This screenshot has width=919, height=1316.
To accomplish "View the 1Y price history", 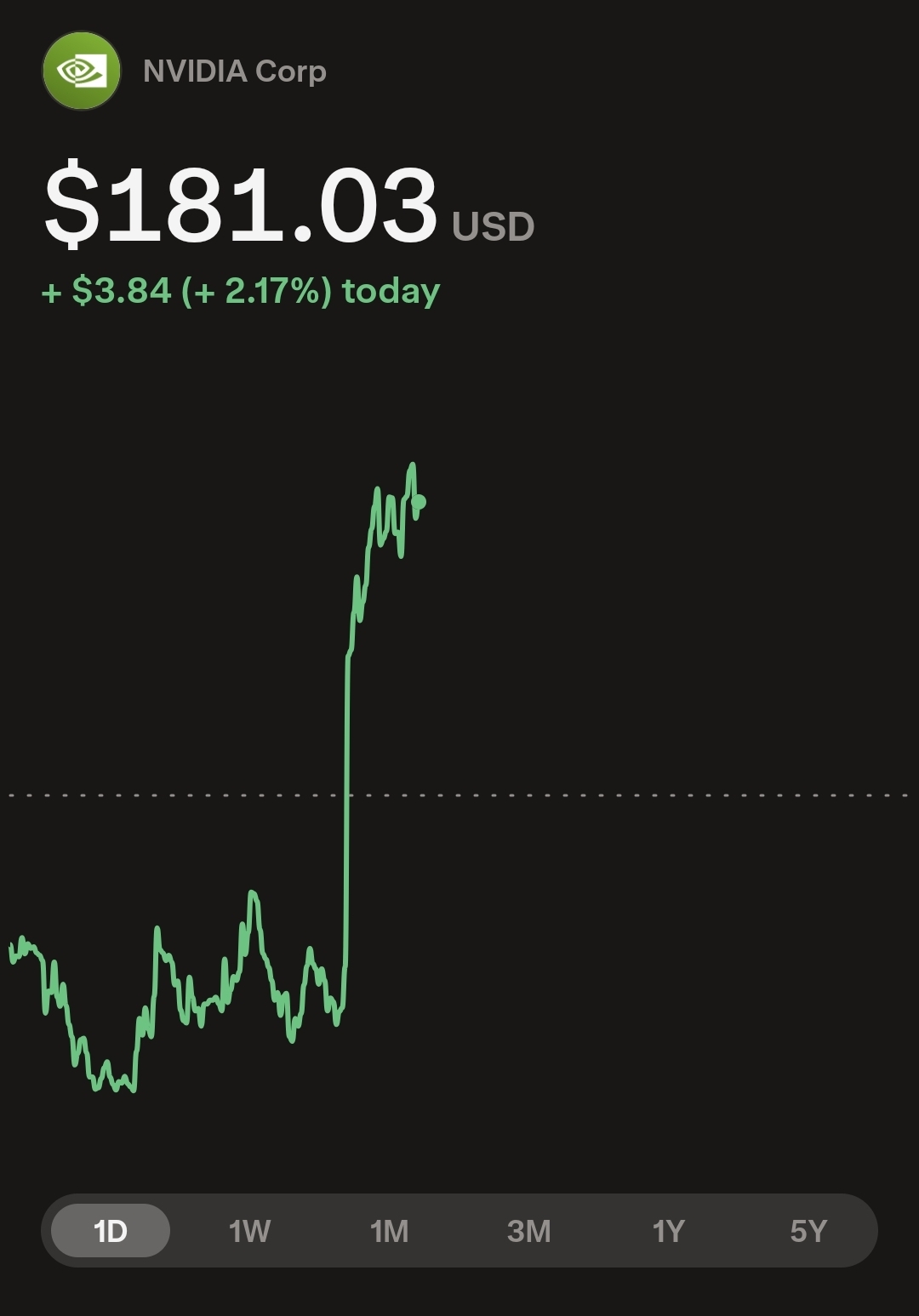I will 668,1230.
